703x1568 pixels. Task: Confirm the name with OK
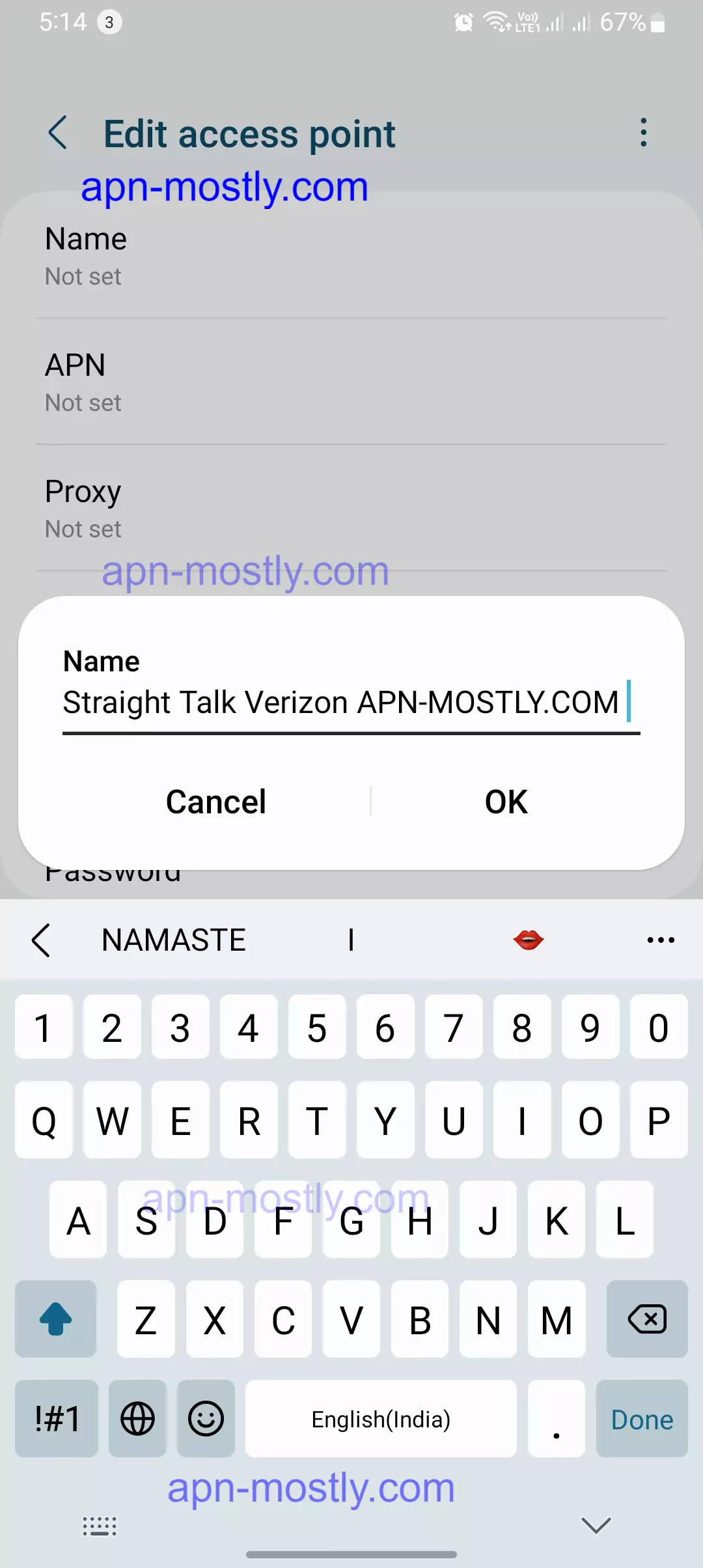point(506,802)
